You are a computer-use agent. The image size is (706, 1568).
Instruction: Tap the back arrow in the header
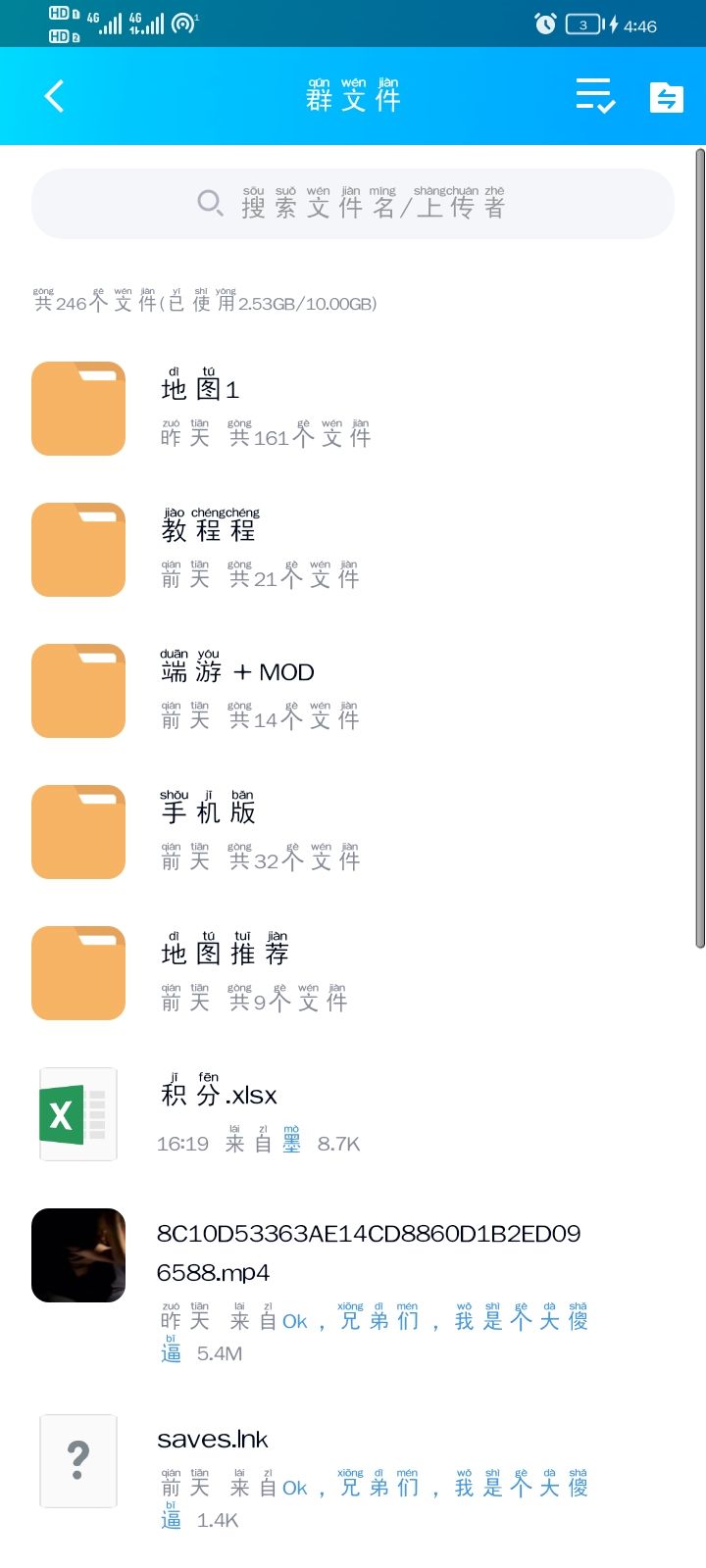pyautogui.click(x=54, y=96)
